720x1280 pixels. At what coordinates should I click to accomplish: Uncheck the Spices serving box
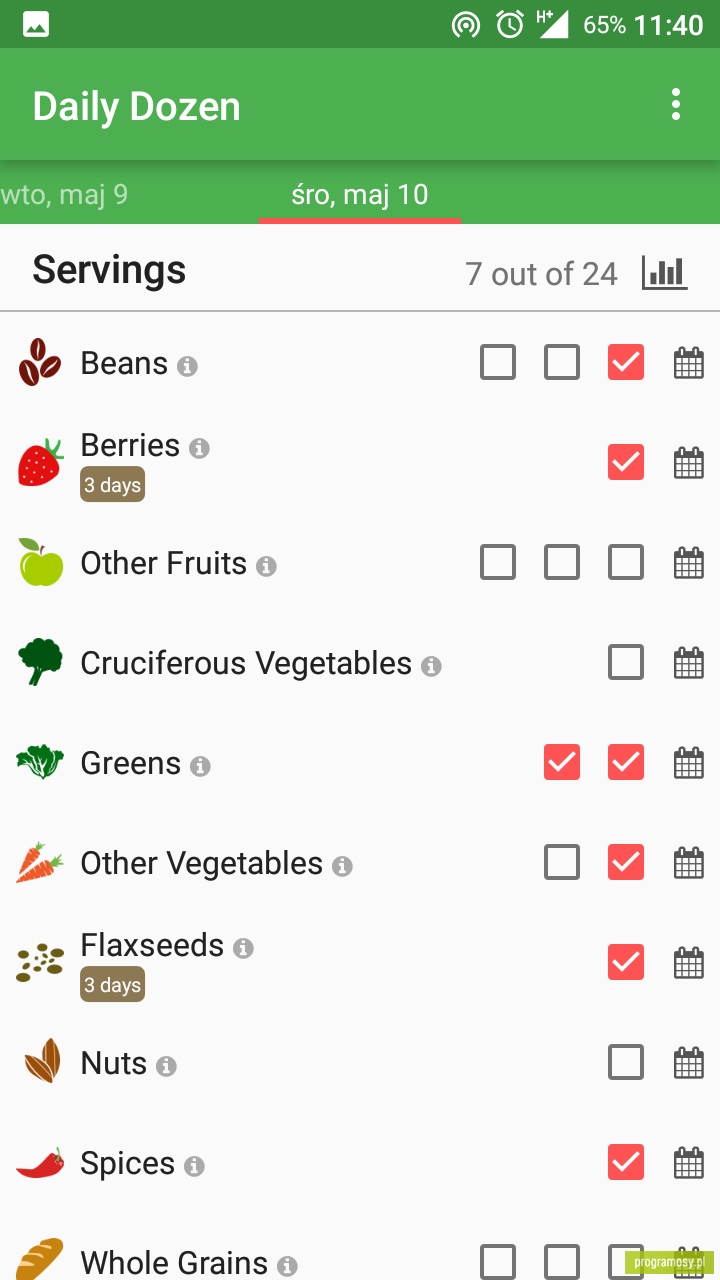point(626,1162)
